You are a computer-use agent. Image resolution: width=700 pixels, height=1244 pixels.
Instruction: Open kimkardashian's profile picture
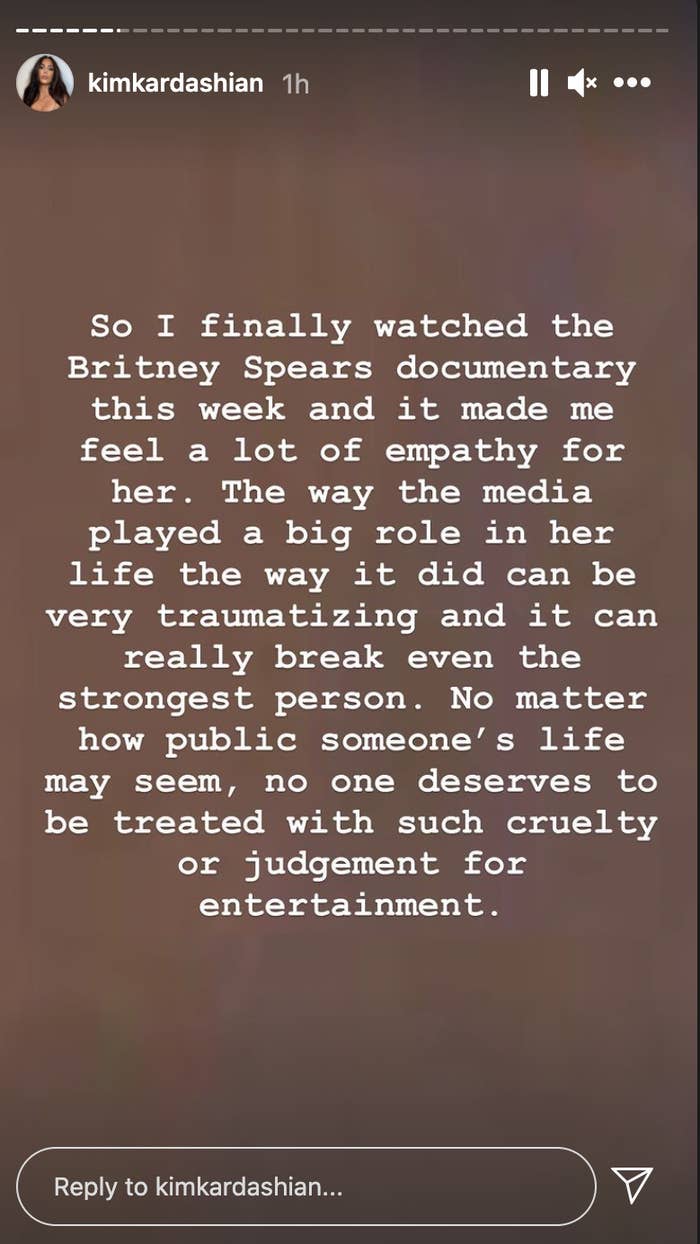(45, 83)
